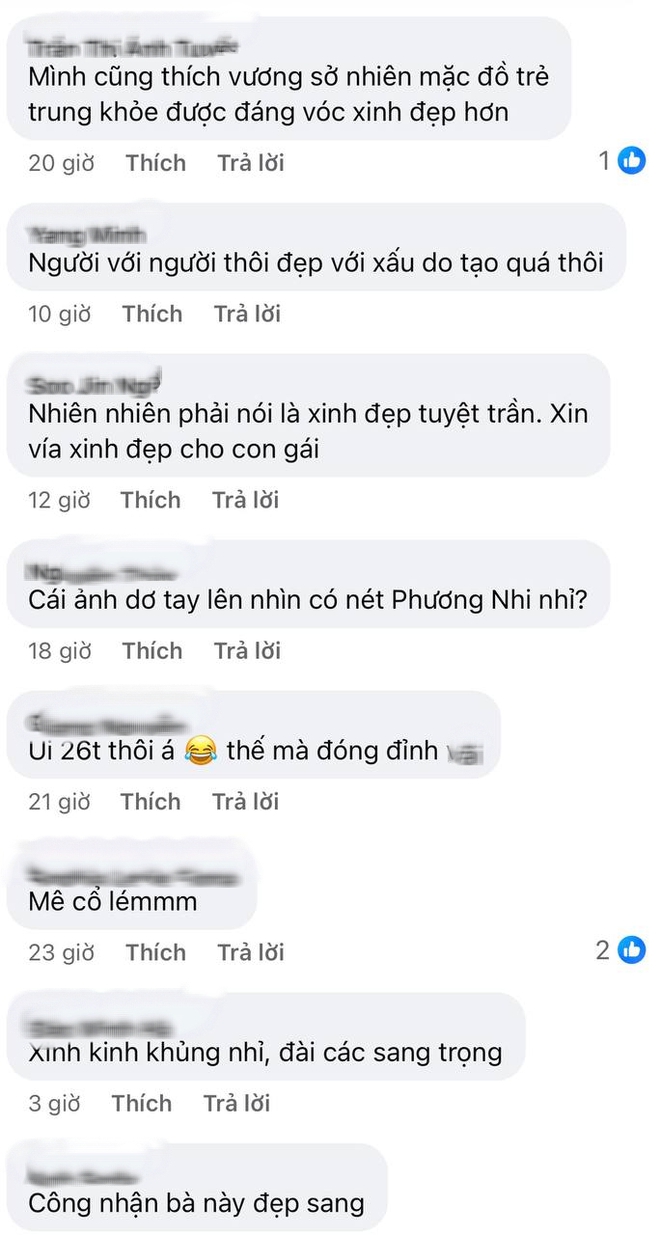Reply to the 'Ui 26t thôi á' comment
This screenshot has width=660, height=1235.
[247, 802]
